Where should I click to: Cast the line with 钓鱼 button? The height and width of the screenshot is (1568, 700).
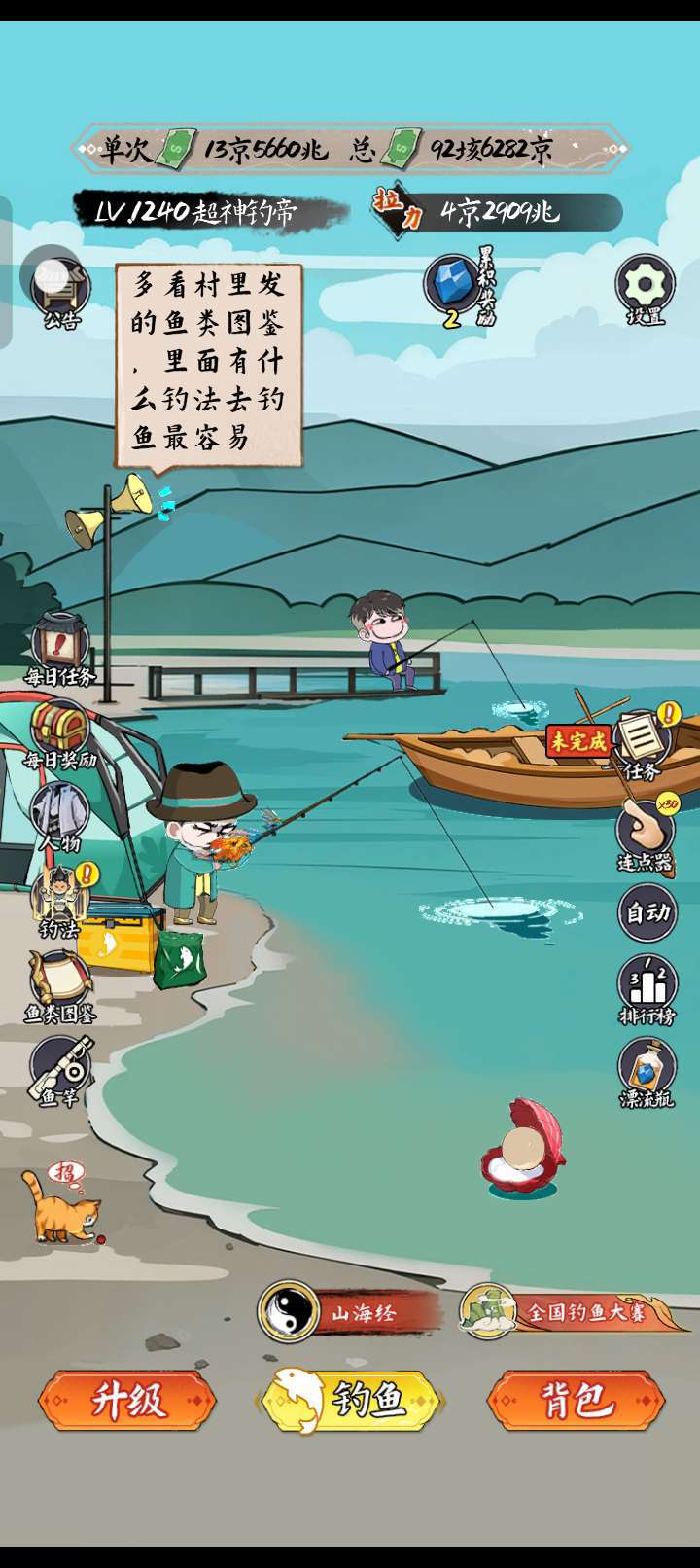click(350, 1401)
